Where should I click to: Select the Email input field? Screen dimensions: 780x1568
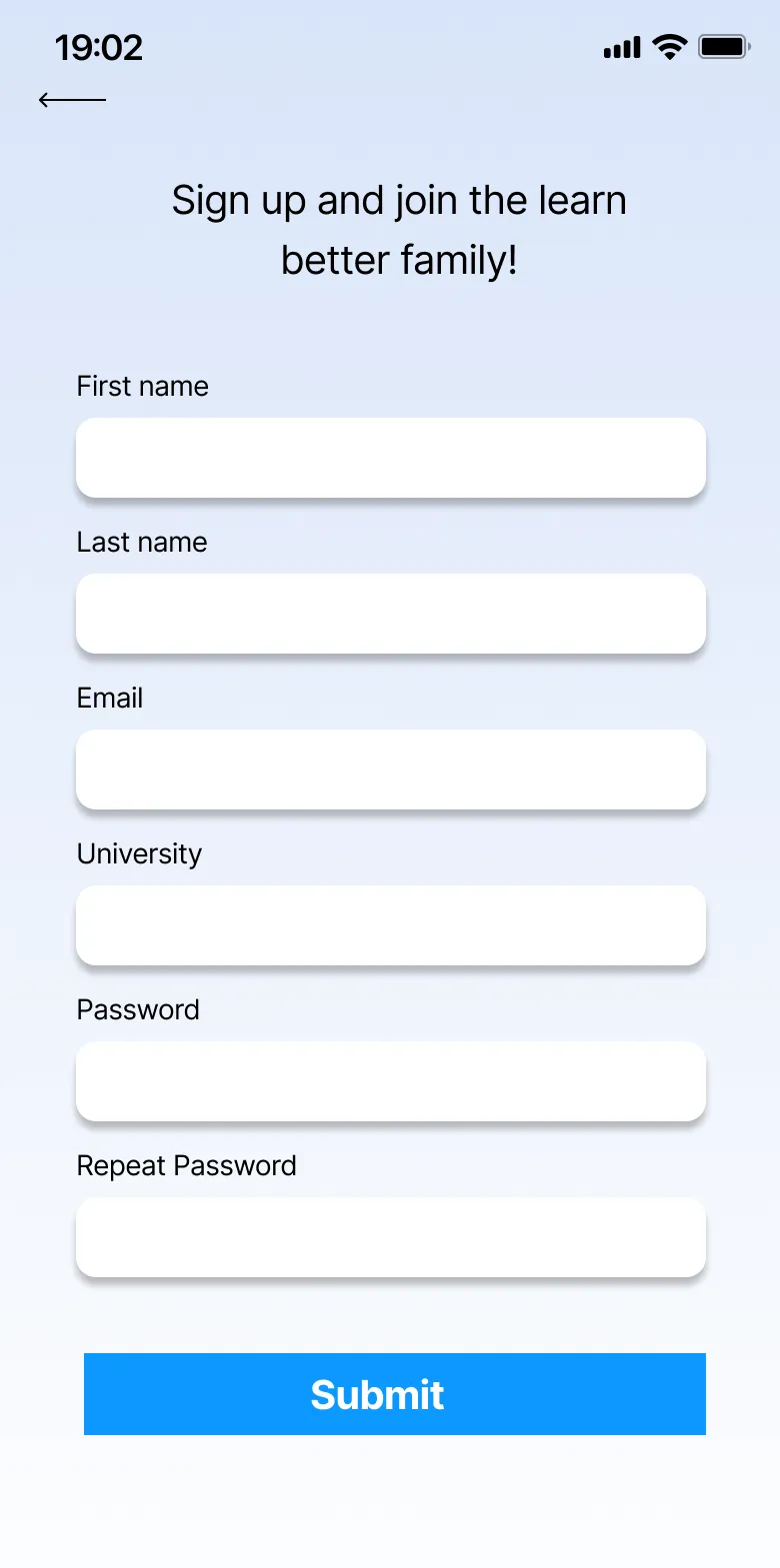click(x=390, y=769)
